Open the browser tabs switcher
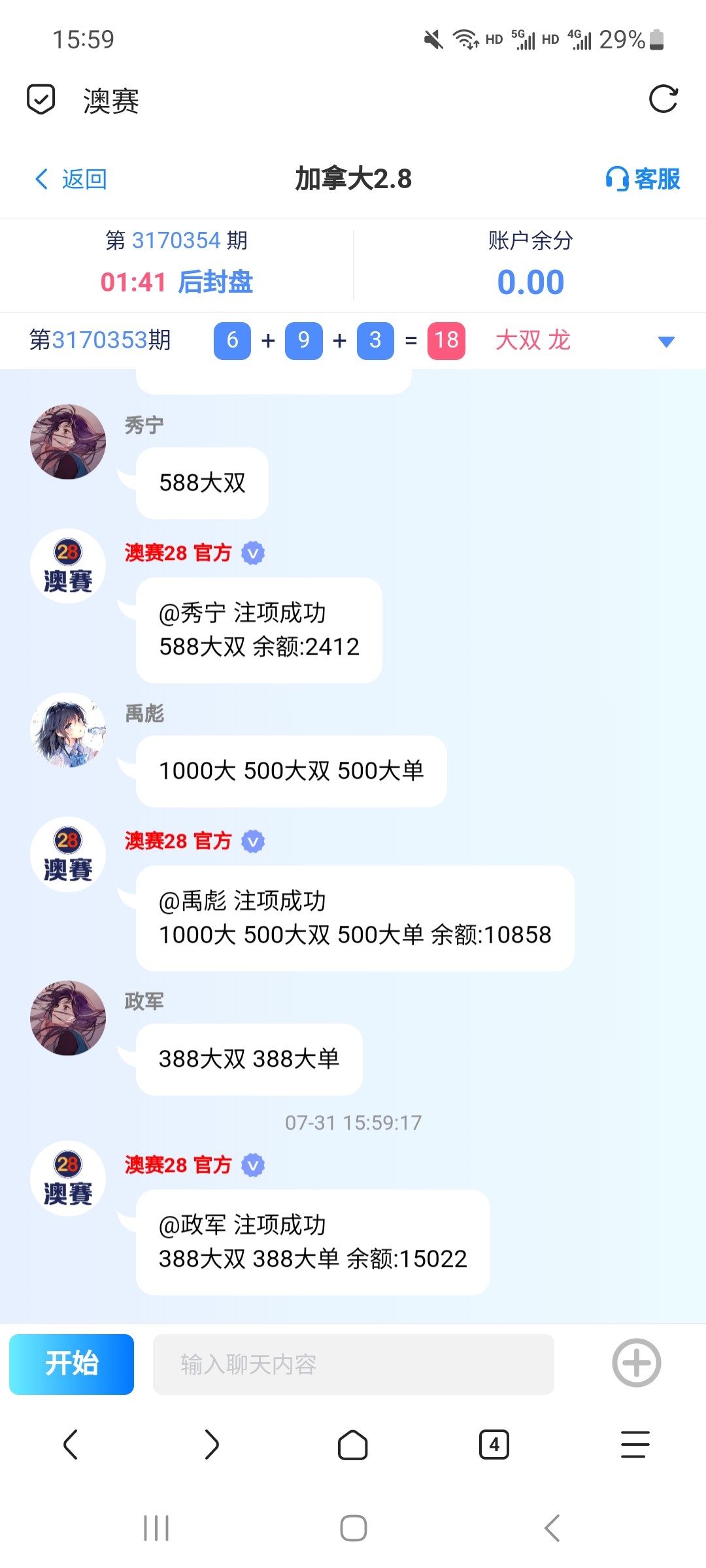The height and width of the screenshot is (1568, 706). 494,1445
